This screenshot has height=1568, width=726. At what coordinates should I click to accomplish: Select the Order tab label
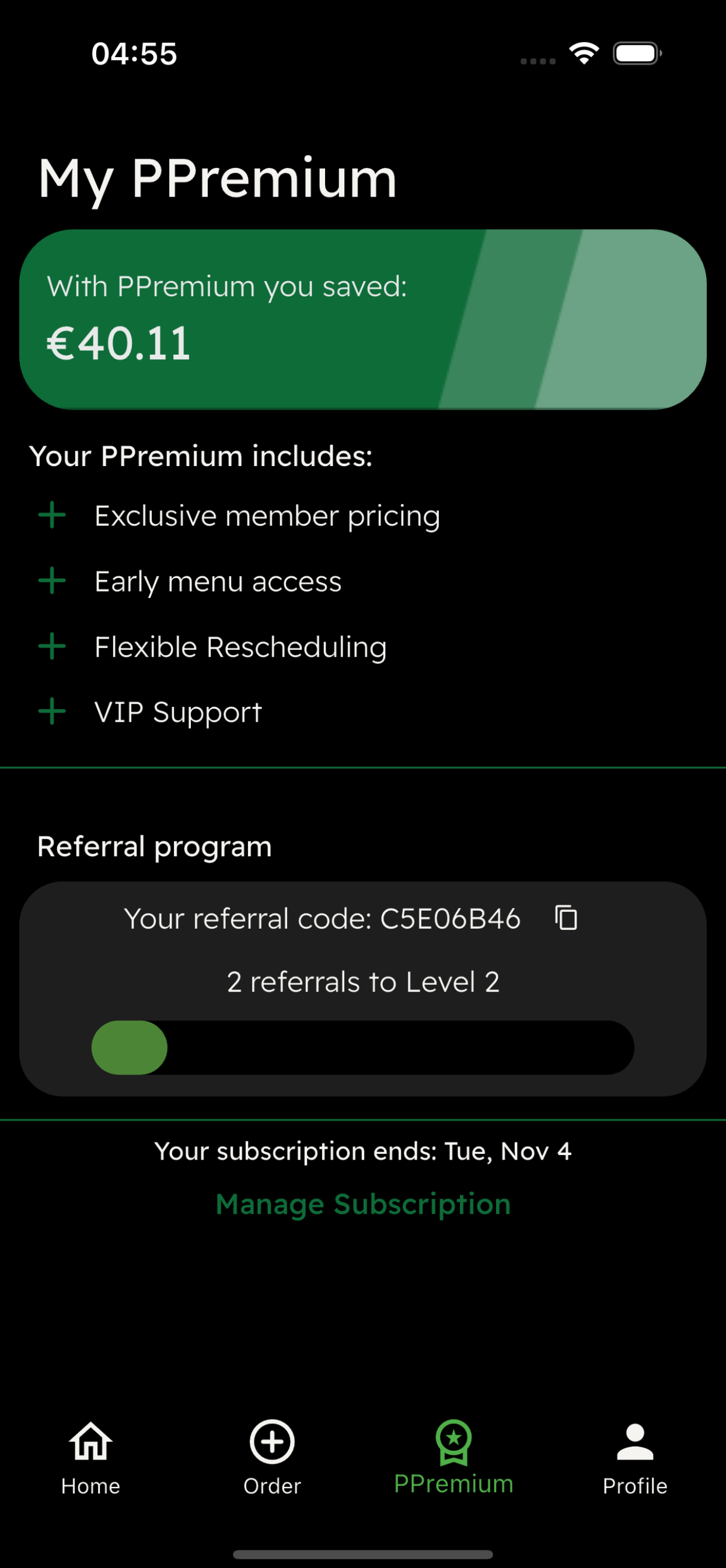[271, 1485]
